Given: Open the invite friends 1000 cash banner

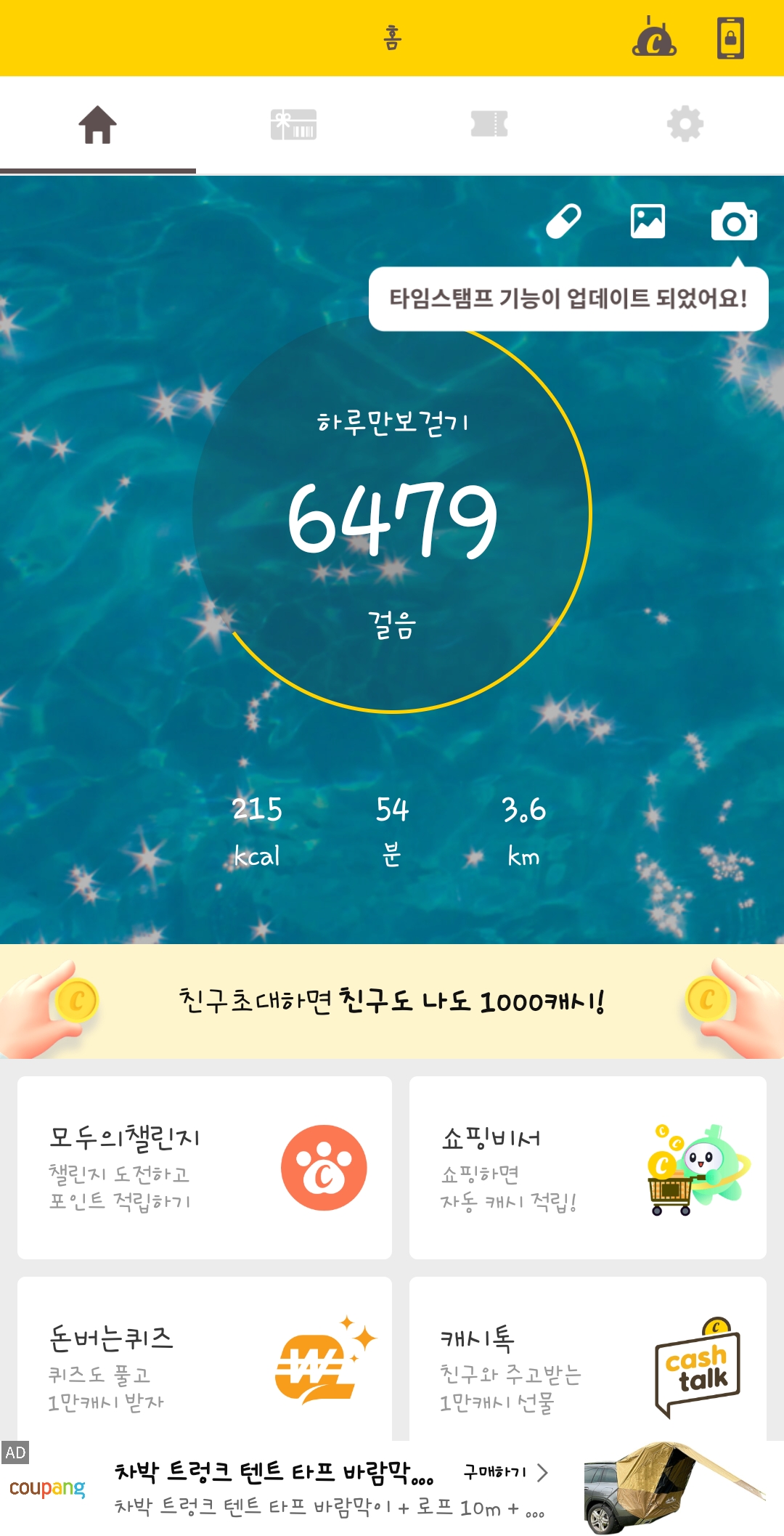Looking at the screenshot, I should [x=392, y=1001].
